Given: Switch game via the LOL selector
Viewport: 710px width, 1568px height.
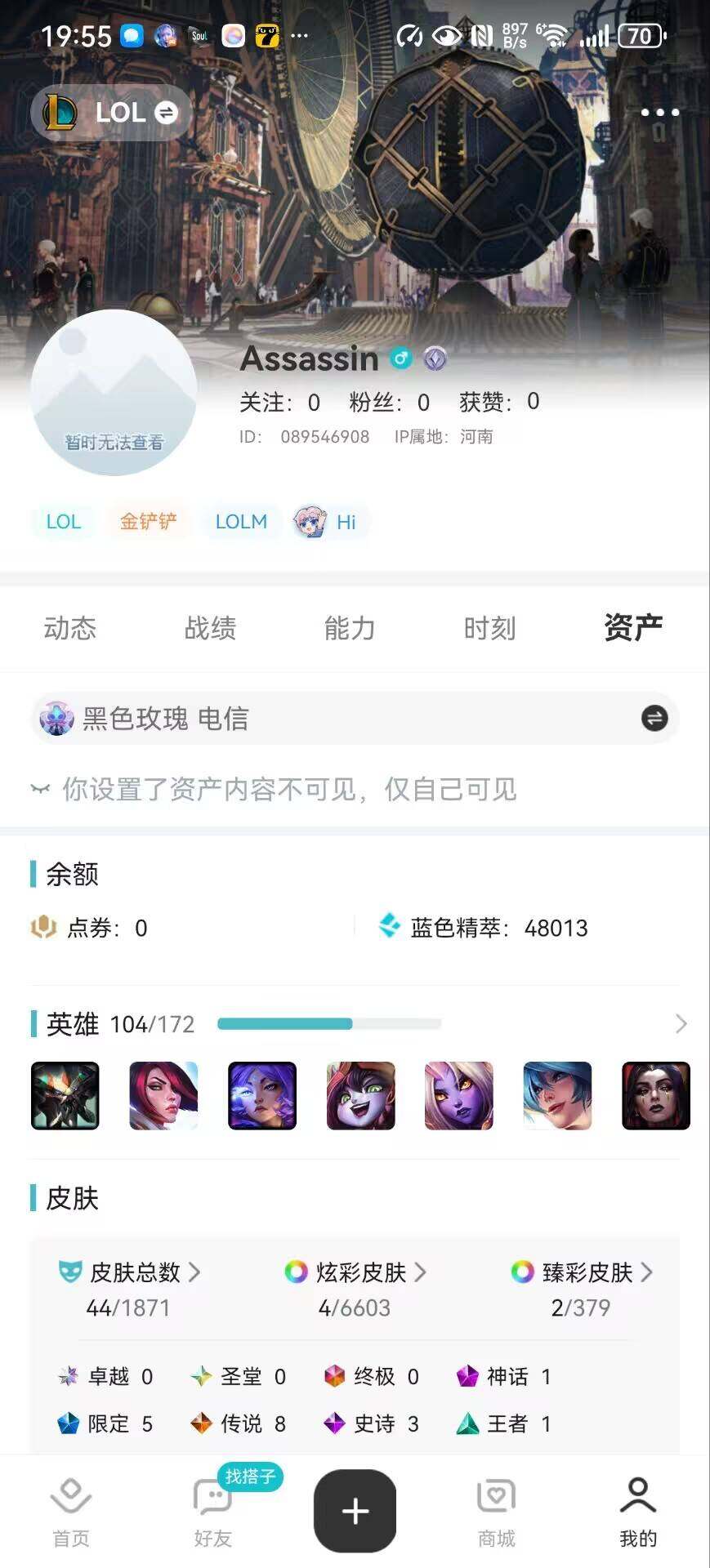Looking at the screenshot, I should pos(112,113).
